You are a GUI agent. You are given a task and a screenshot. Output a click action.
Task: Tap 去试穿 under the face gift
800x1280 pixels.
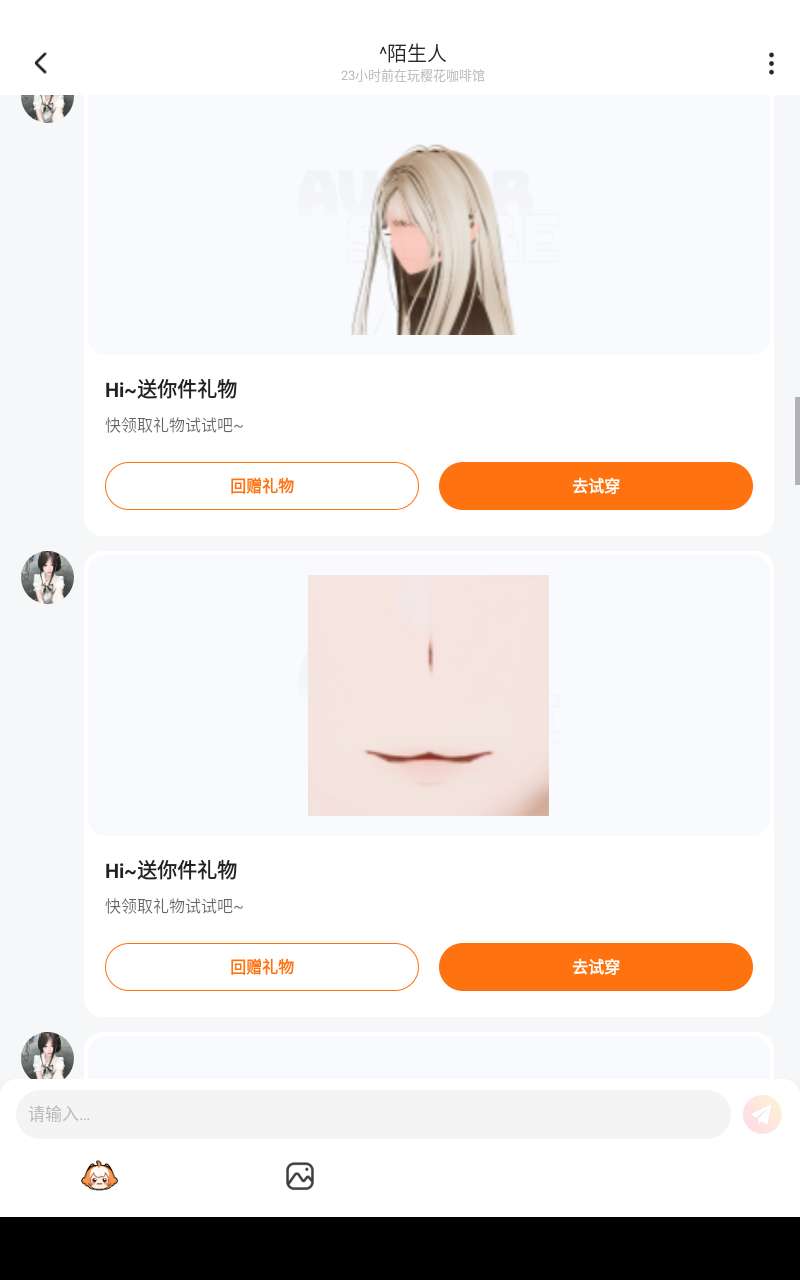point(595,967)
